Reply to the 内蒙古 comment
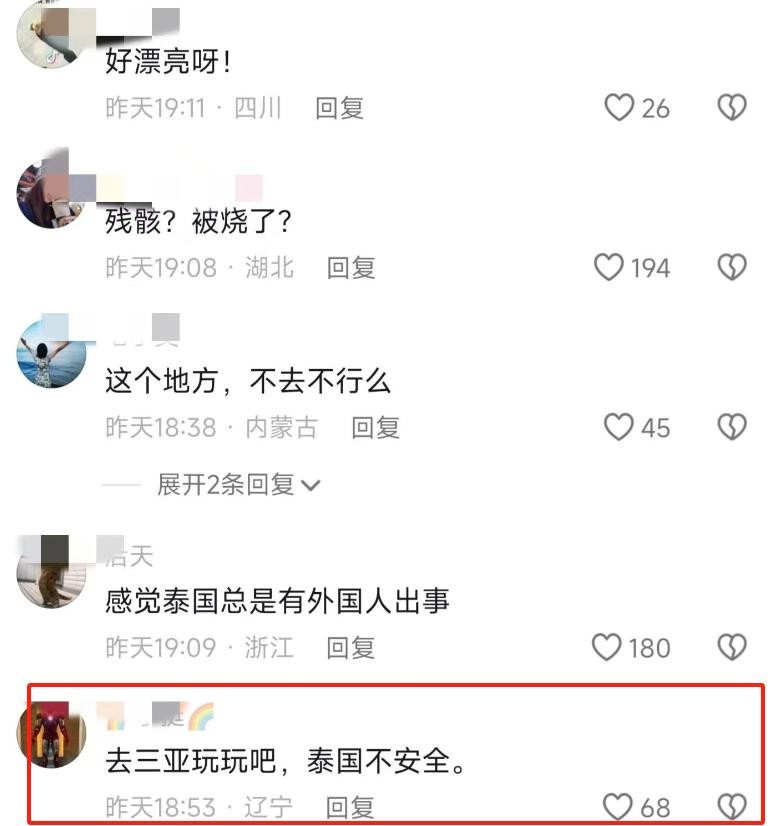The image size is (775, 826). 375,428
